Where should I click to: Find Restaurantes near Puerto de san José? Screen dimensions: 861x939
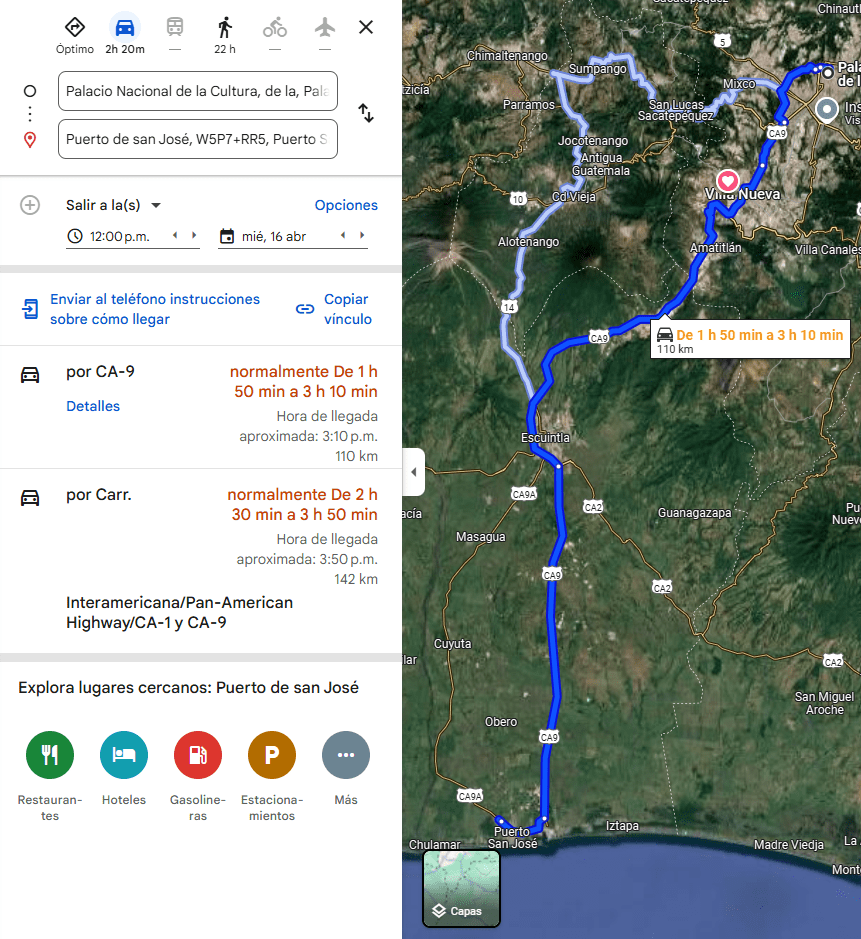coord(50,755)
